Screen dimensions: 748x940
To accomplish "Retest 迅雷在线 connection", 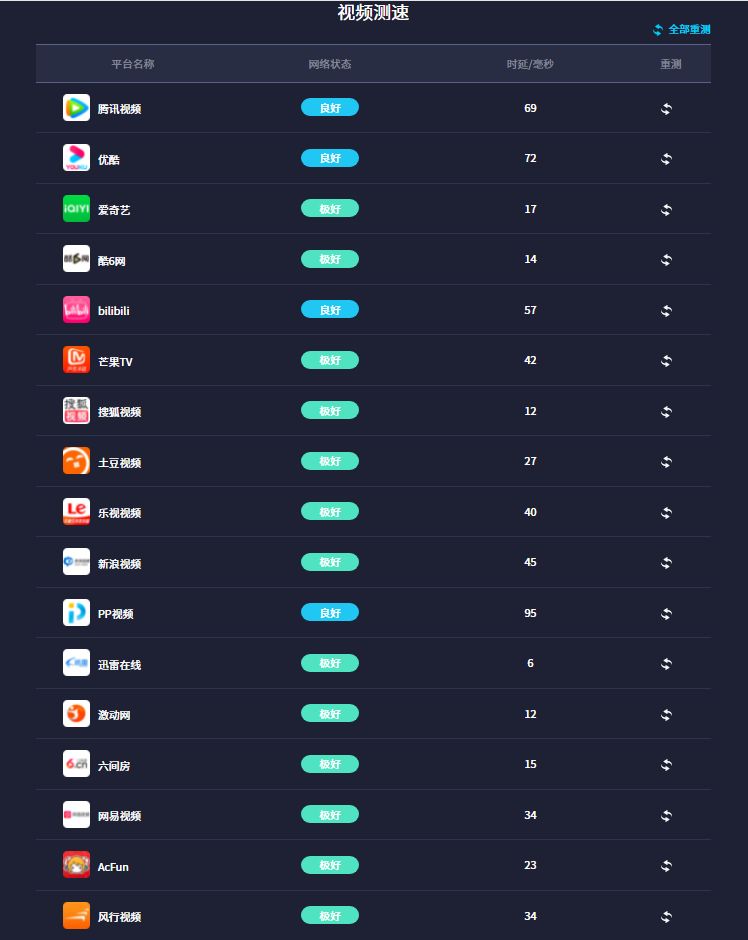I will (x=666, y=664).
